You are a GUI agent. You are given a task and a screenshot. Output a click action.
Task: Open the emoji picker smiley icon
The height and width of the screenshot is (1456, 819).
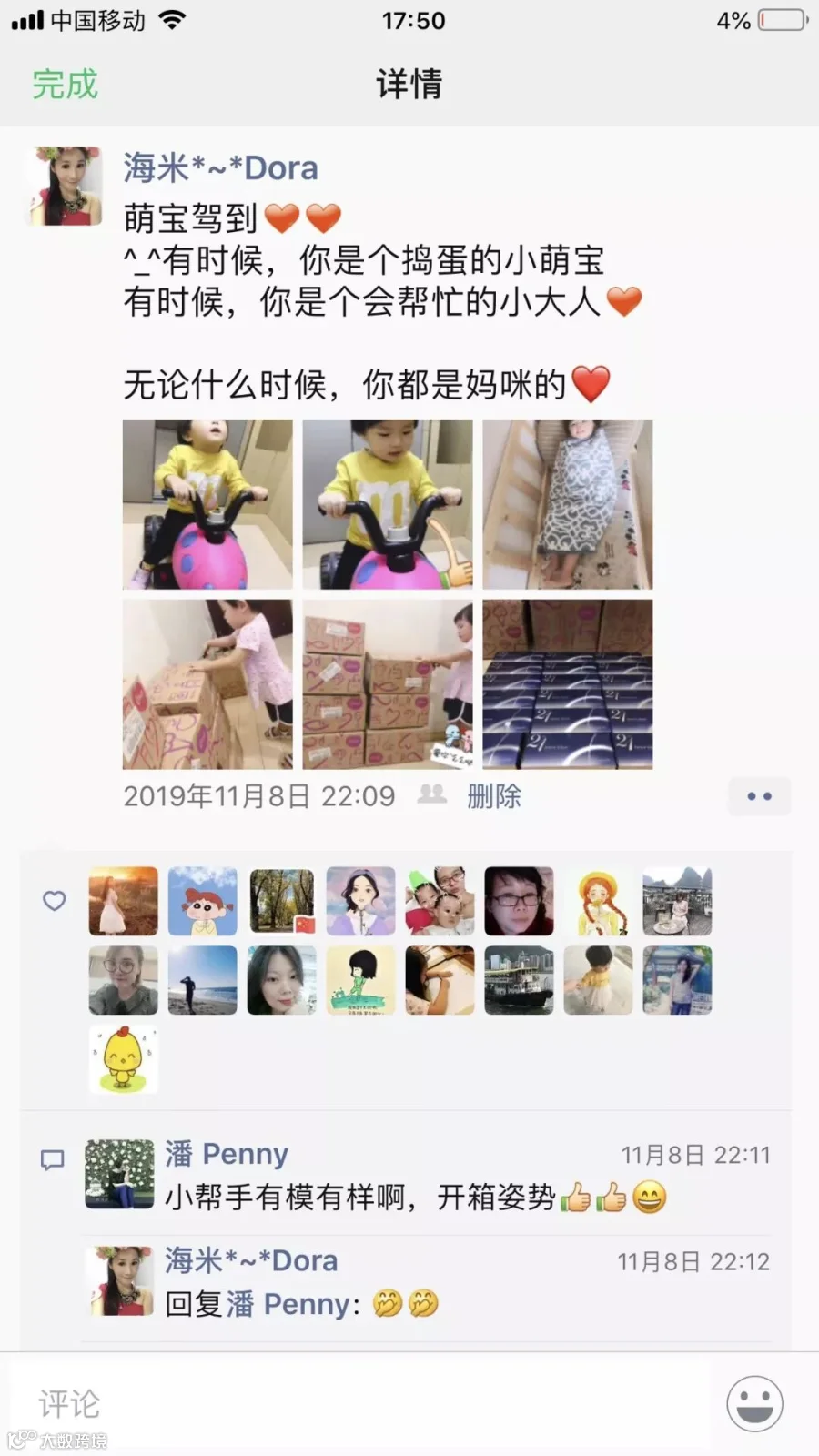[x=754, y=1404]
